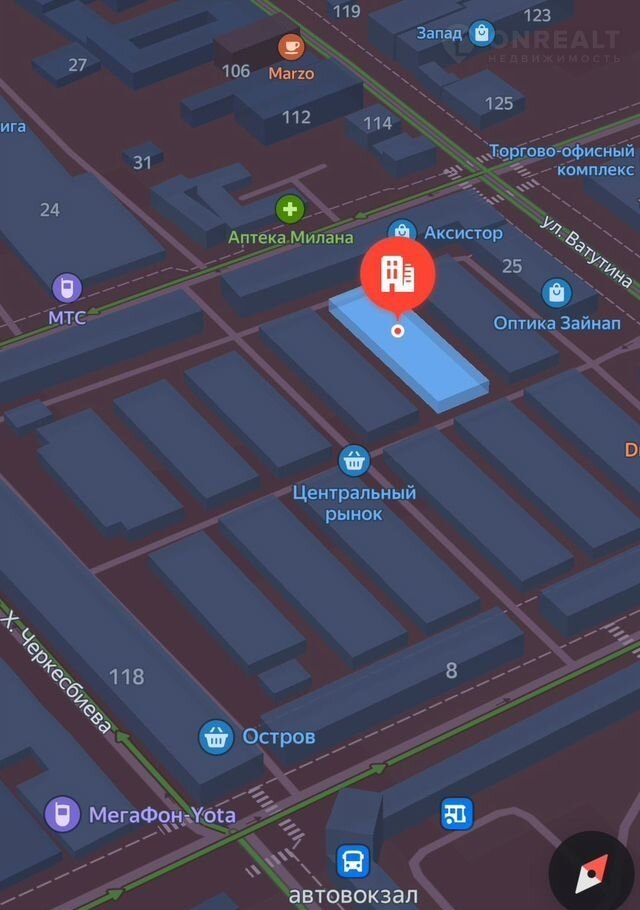Tap the public transport stop icon
The height and width of the screenshot is (910, 640).
point(457,813)
